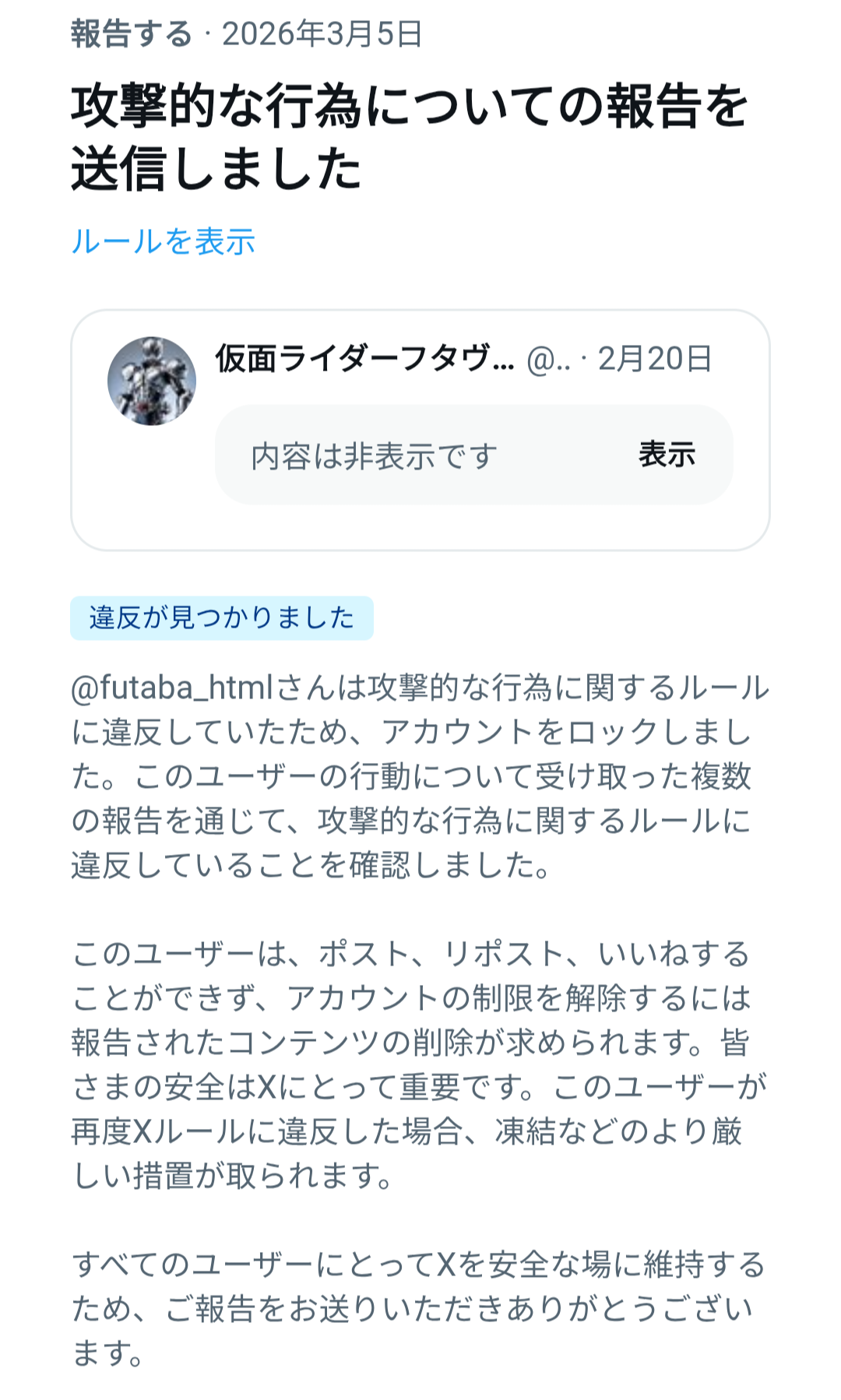Image resolution: width=841 pixels, height=1400 pixels.
Task: Open the ルールを表示 link
Action: pos(163,241)
